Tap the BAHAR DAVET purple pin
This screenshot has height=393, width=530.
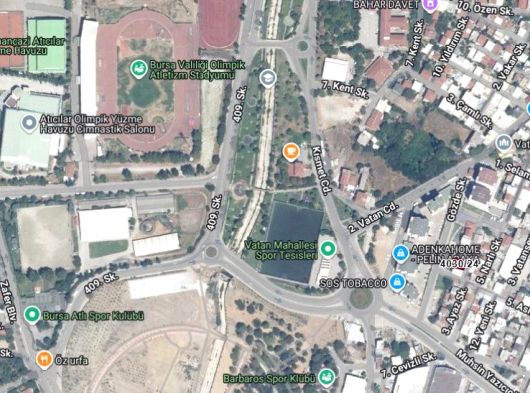pyautogui.click(x=431, y=5)
